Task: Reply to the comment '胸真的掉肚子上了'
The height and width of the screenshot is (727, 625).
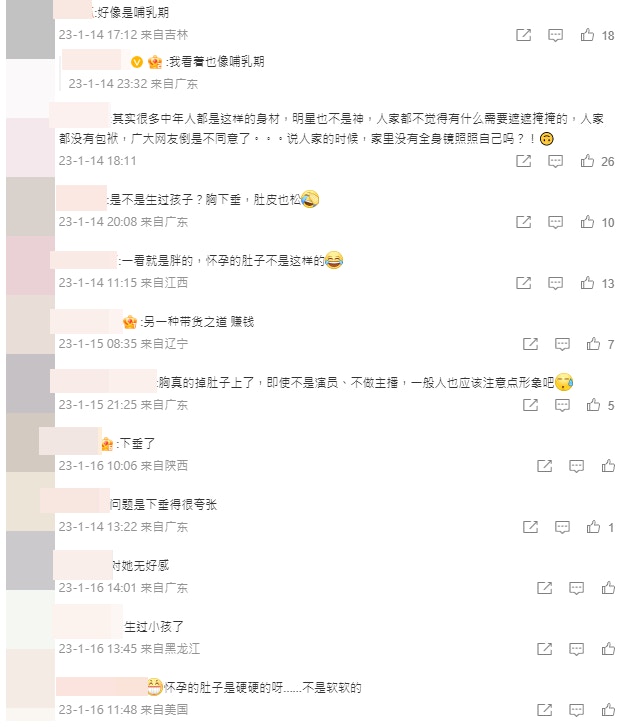Action: pos(562,405)
